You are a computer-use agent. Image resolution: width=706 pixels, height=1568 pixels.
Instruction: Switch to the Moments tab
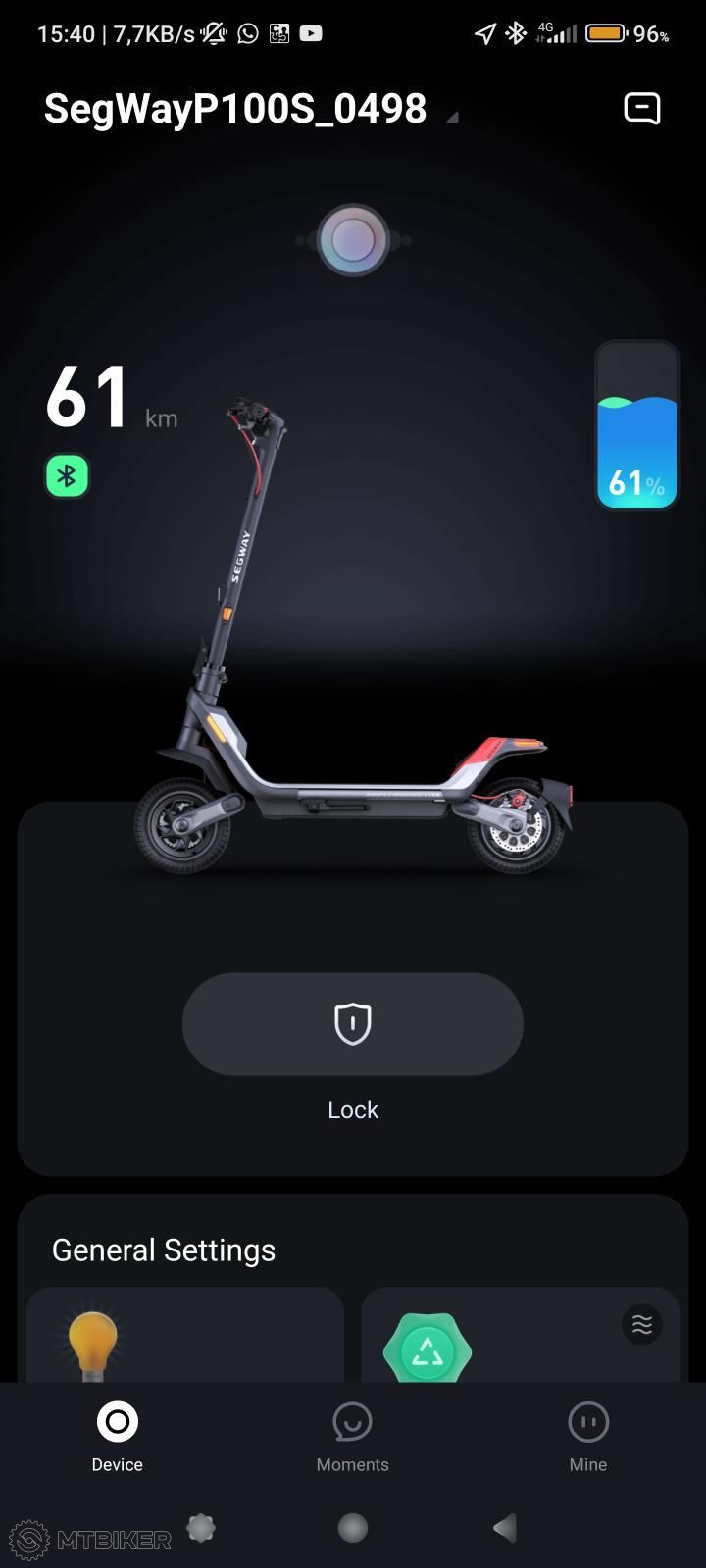tap(353, 1437)
